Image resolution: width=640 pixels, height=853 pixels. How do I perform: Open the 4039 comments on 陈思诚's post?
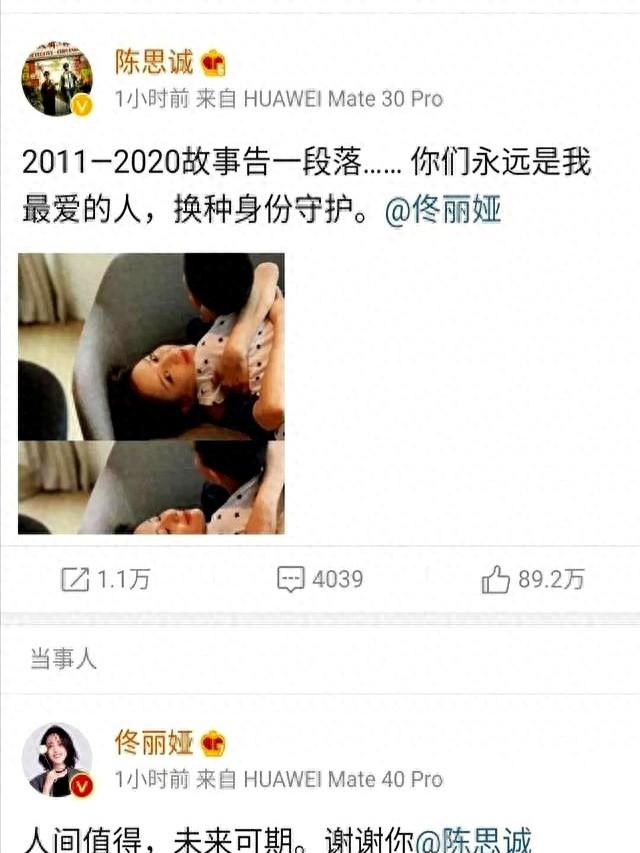(x=319, y=579)
